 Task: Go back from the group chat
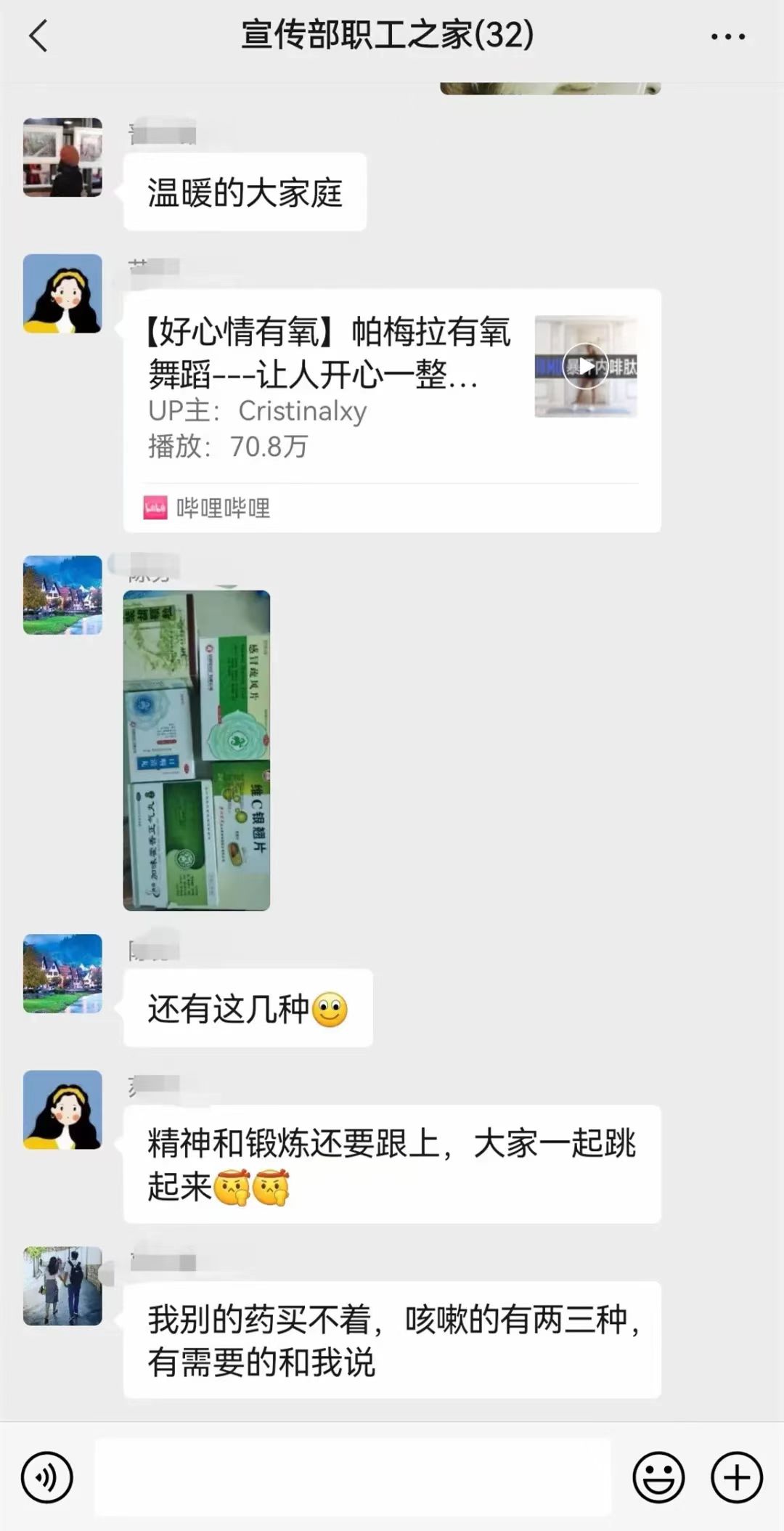click(x=38, y=36)
